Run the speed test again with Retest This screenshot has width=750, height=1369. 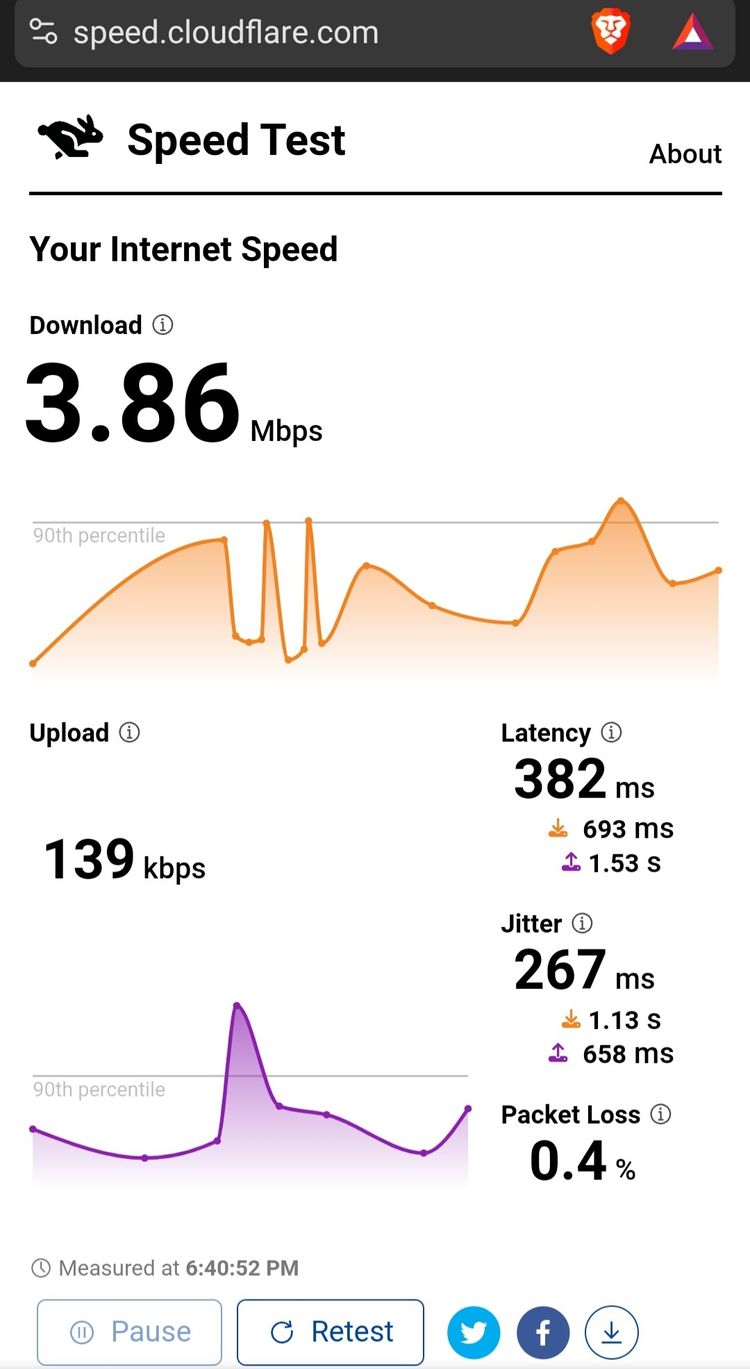[x=331, y=1332]
